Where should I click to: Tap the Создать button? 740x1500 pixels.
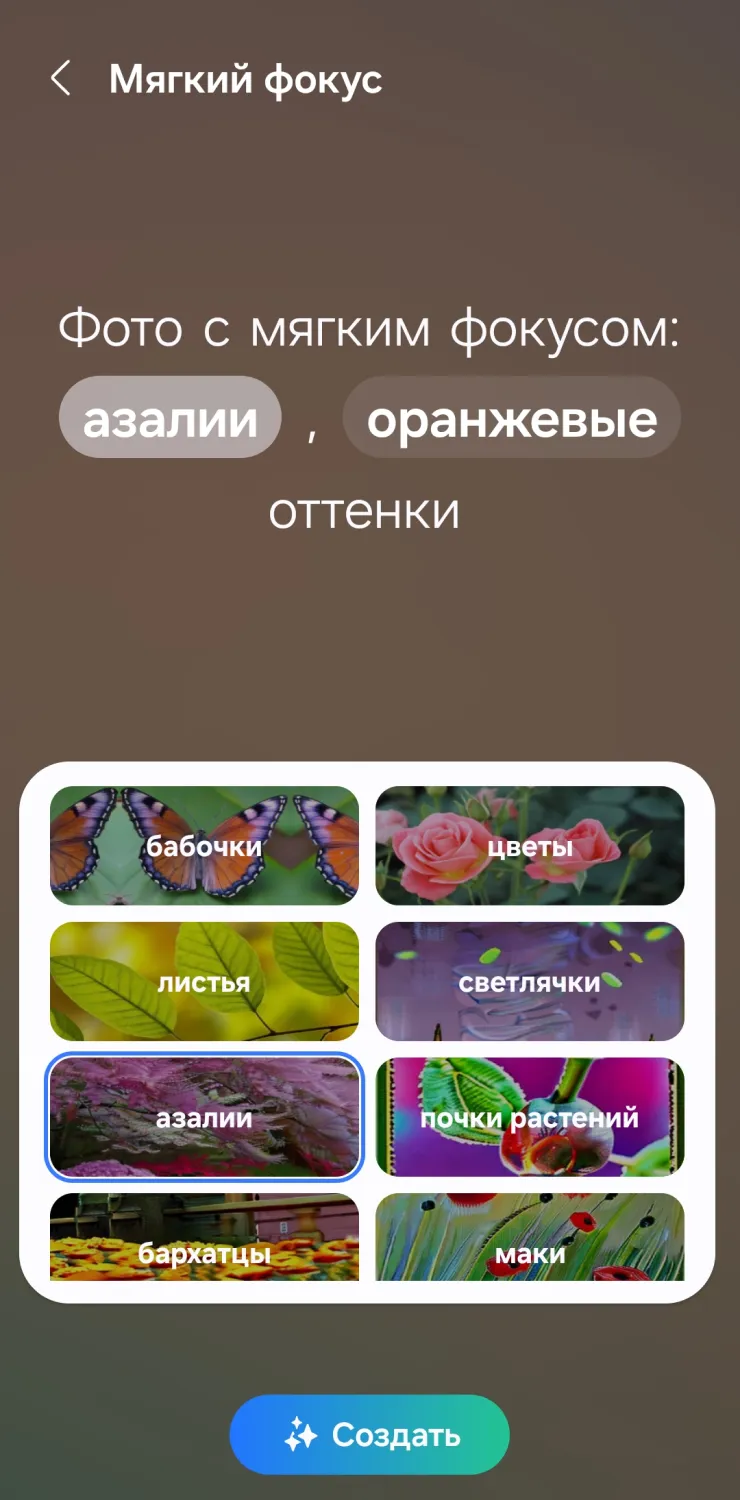[370, 1435]
